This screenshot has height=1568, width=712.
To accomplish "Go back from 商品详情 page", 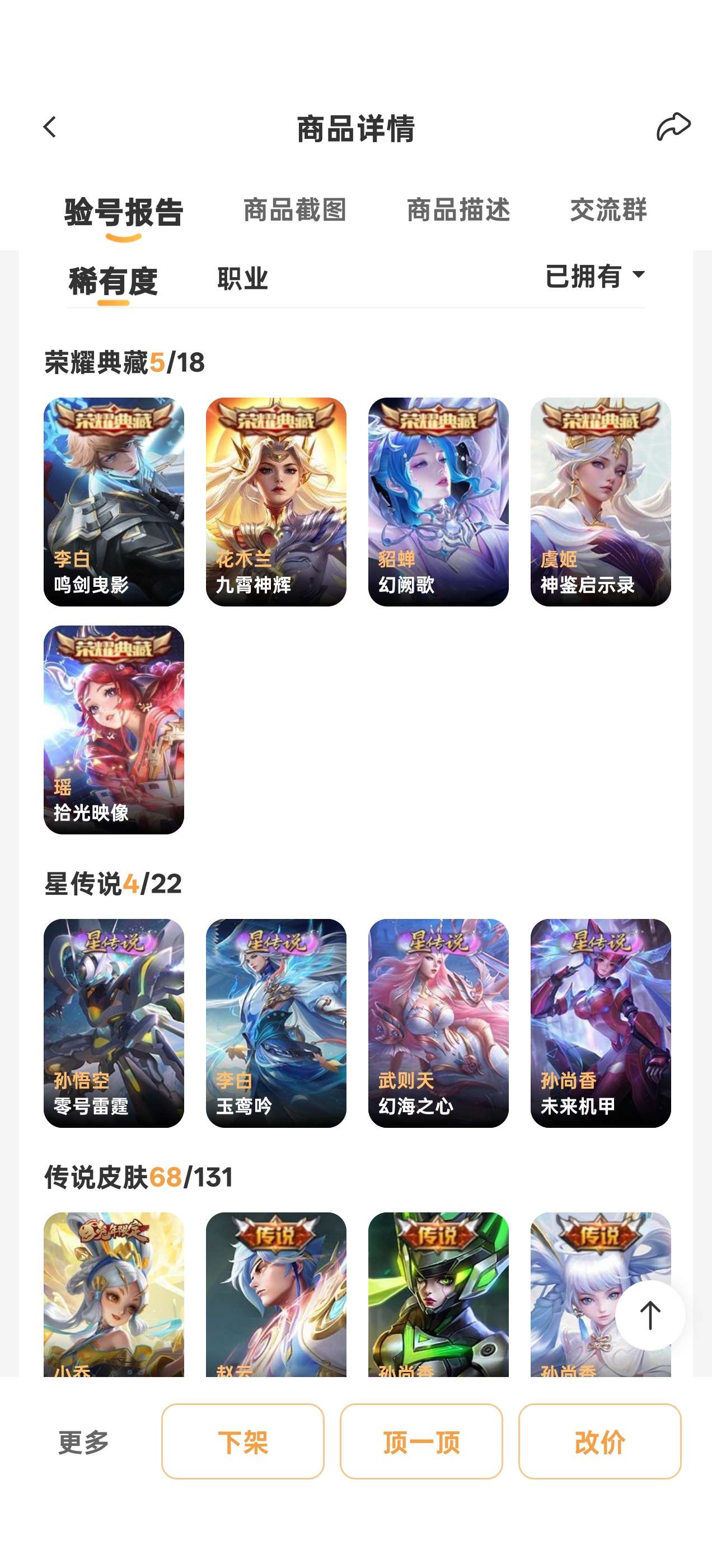I will pyautogui.click(x=50, y=128).
